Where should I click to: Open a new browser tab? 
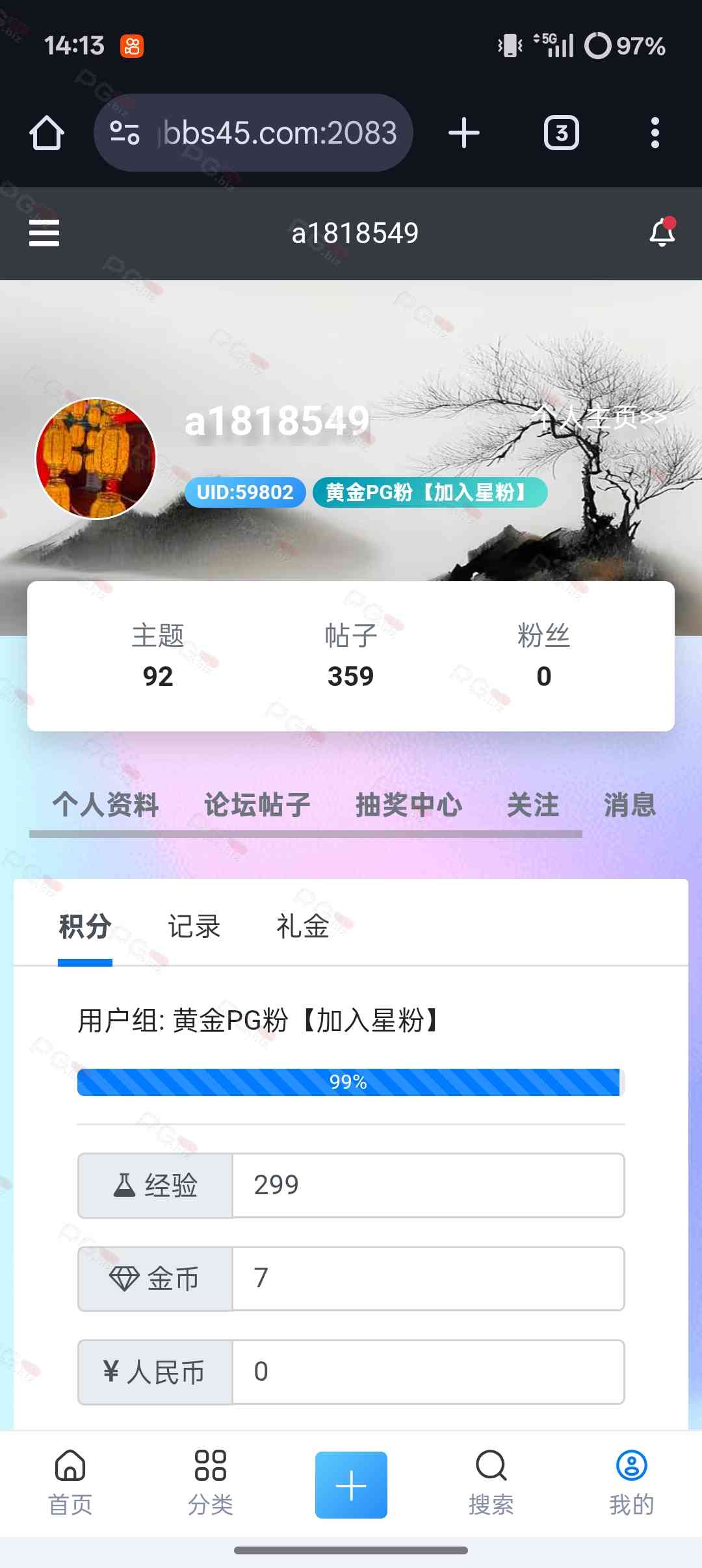pos(464,133)
